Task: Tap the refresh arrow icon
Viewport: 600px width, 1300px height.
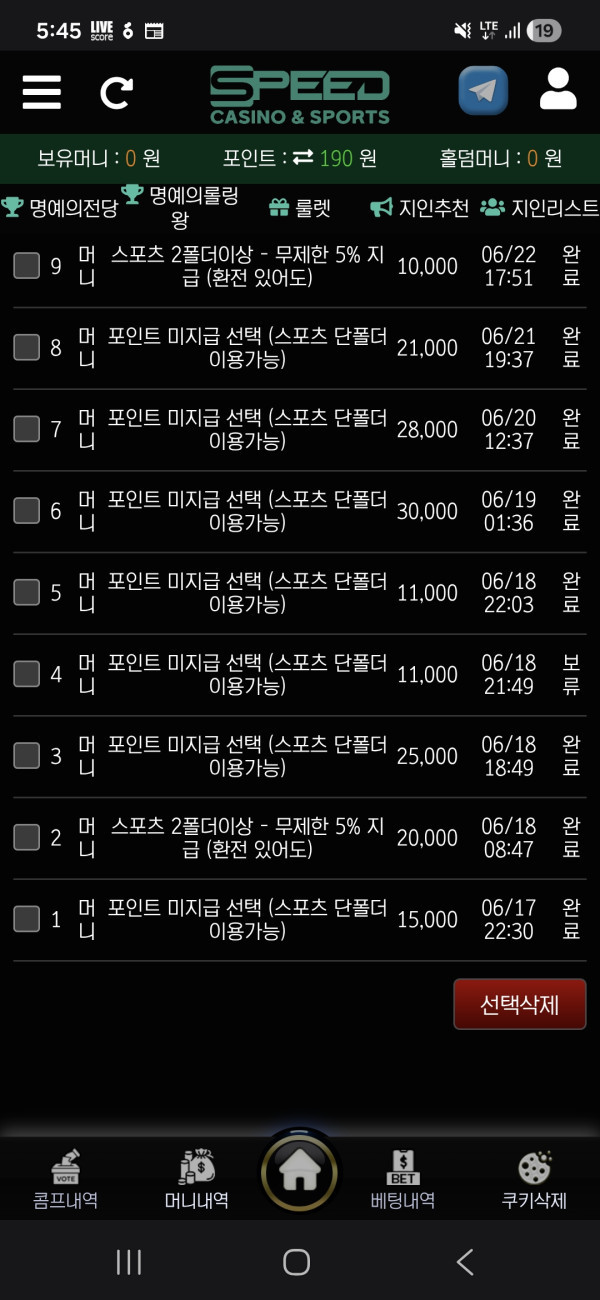Action: click(116, 93)
